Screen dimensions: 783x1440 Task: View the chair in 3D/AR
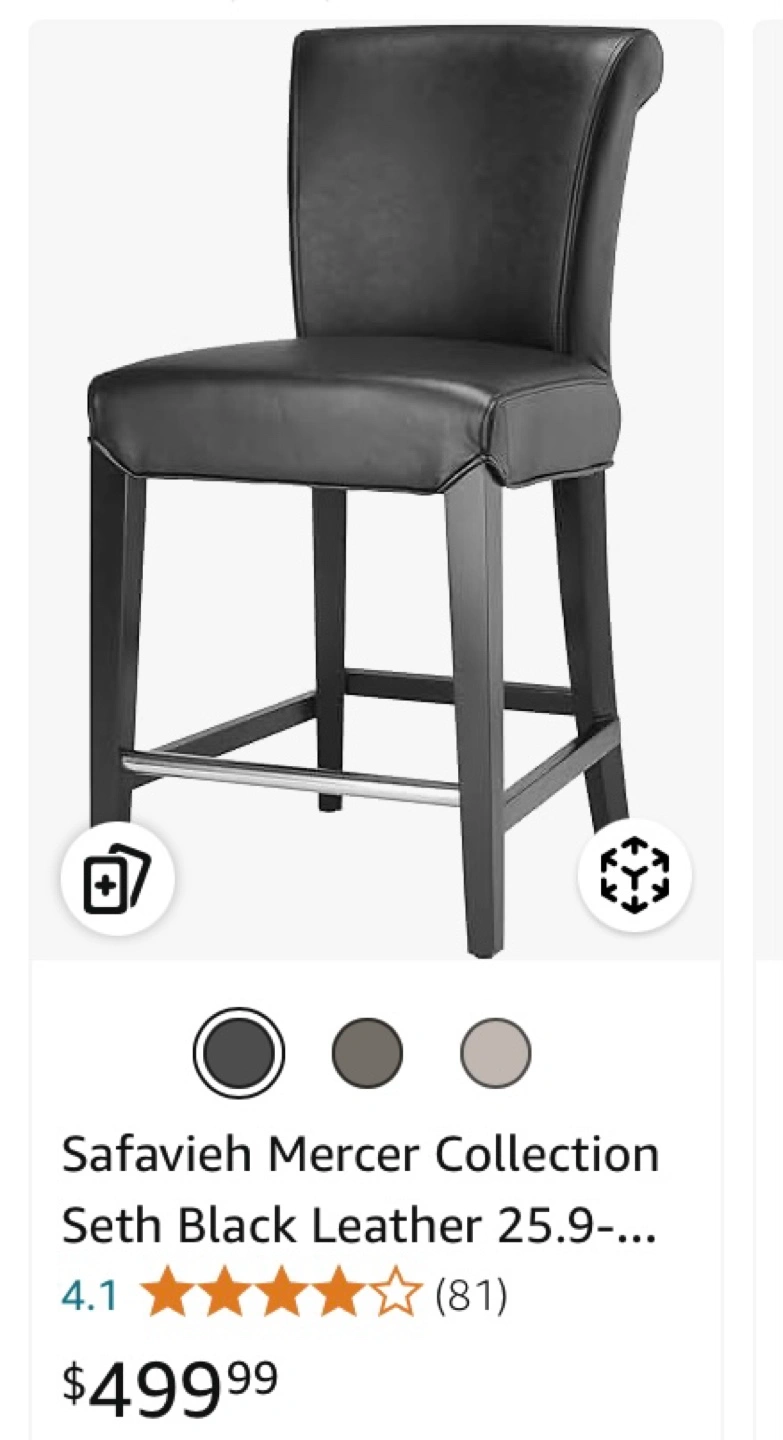pos(634,877)
